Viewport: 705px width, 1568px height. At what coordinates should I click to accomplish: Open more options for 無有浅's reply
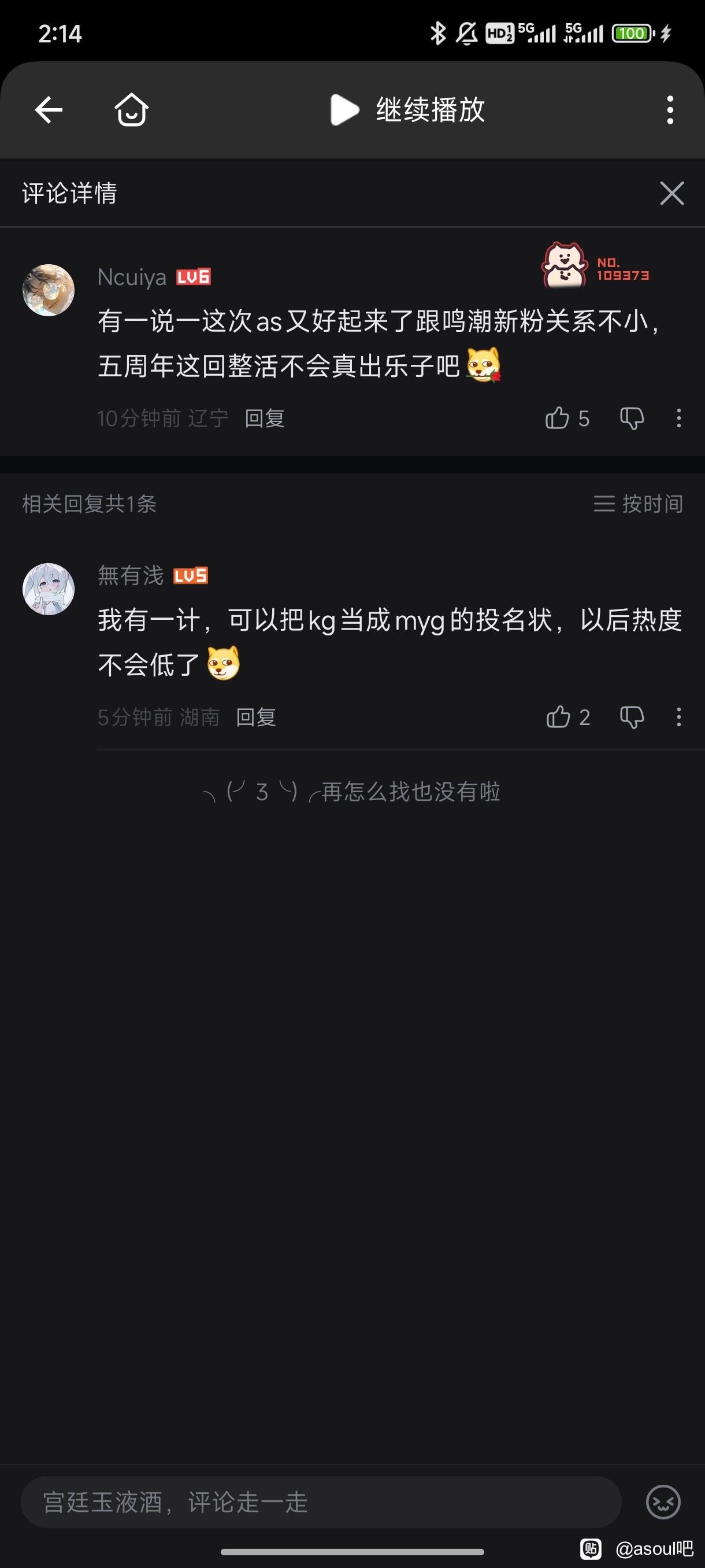(679, 718)
